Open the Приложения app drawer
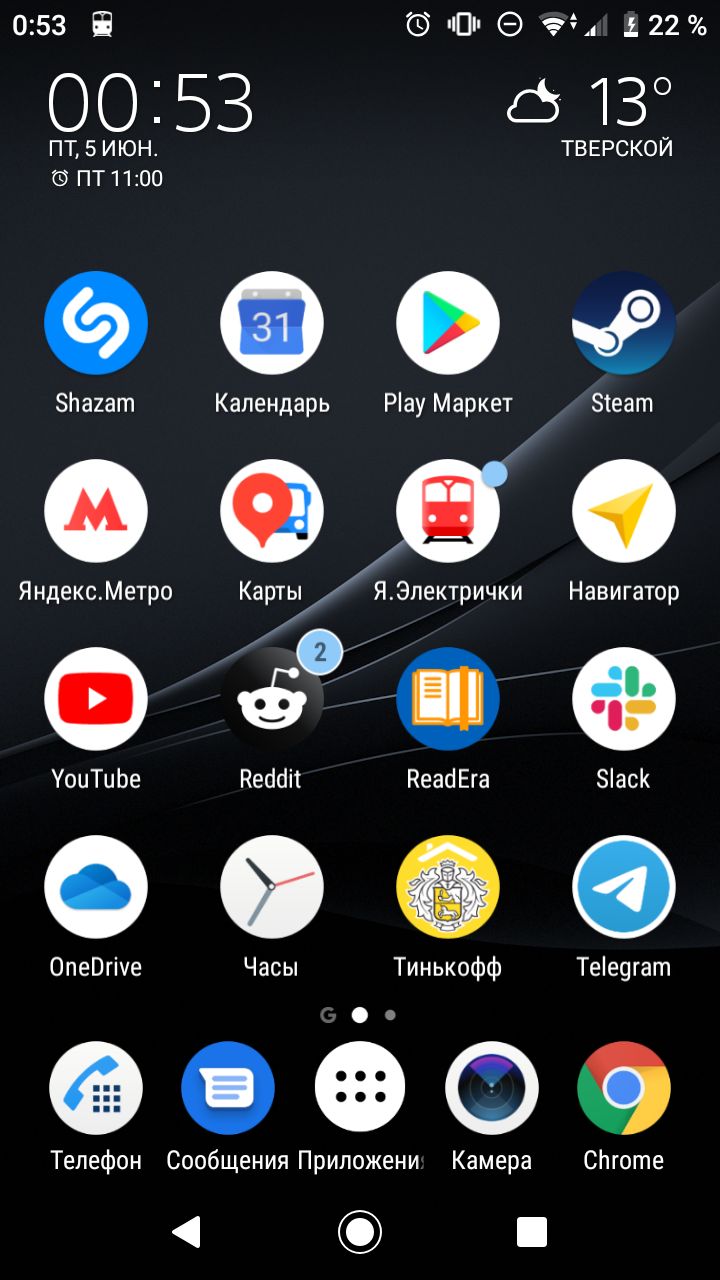 click(x=360, y=1087)
